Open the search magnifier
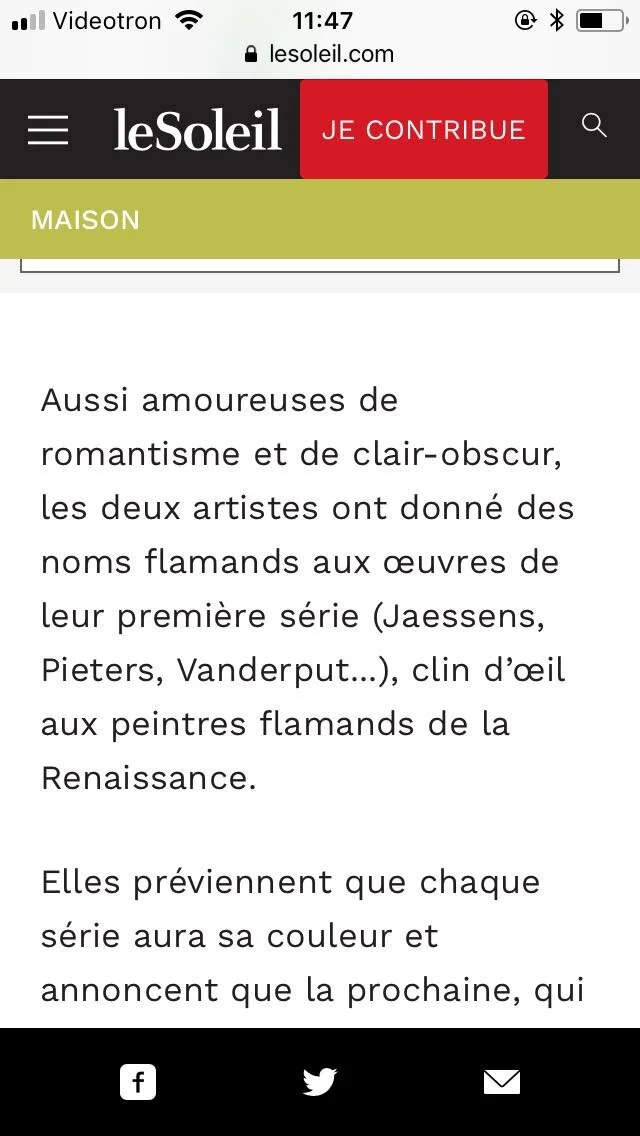The image size is (640, 1136). (x=594, y=125)
